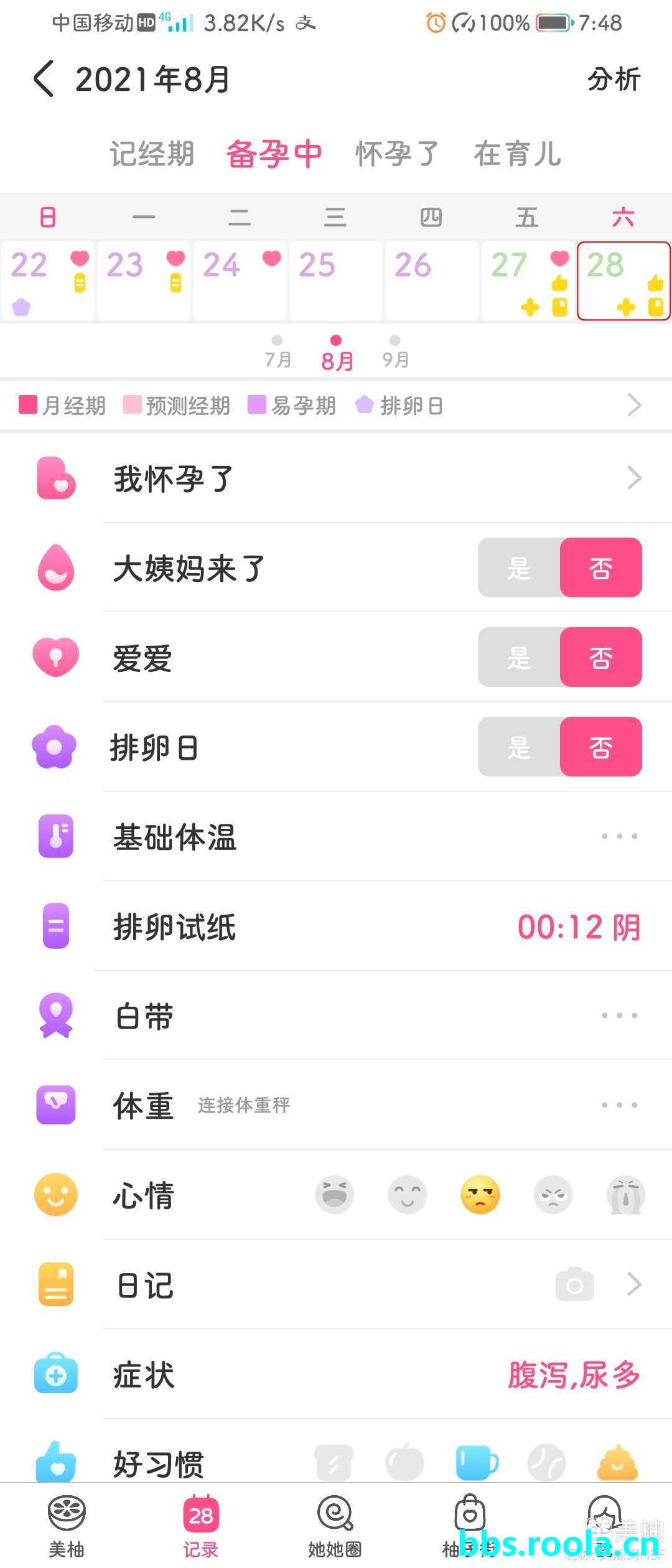Select August 22 in the calendar

pyautogui.click(x=48, y=281)
